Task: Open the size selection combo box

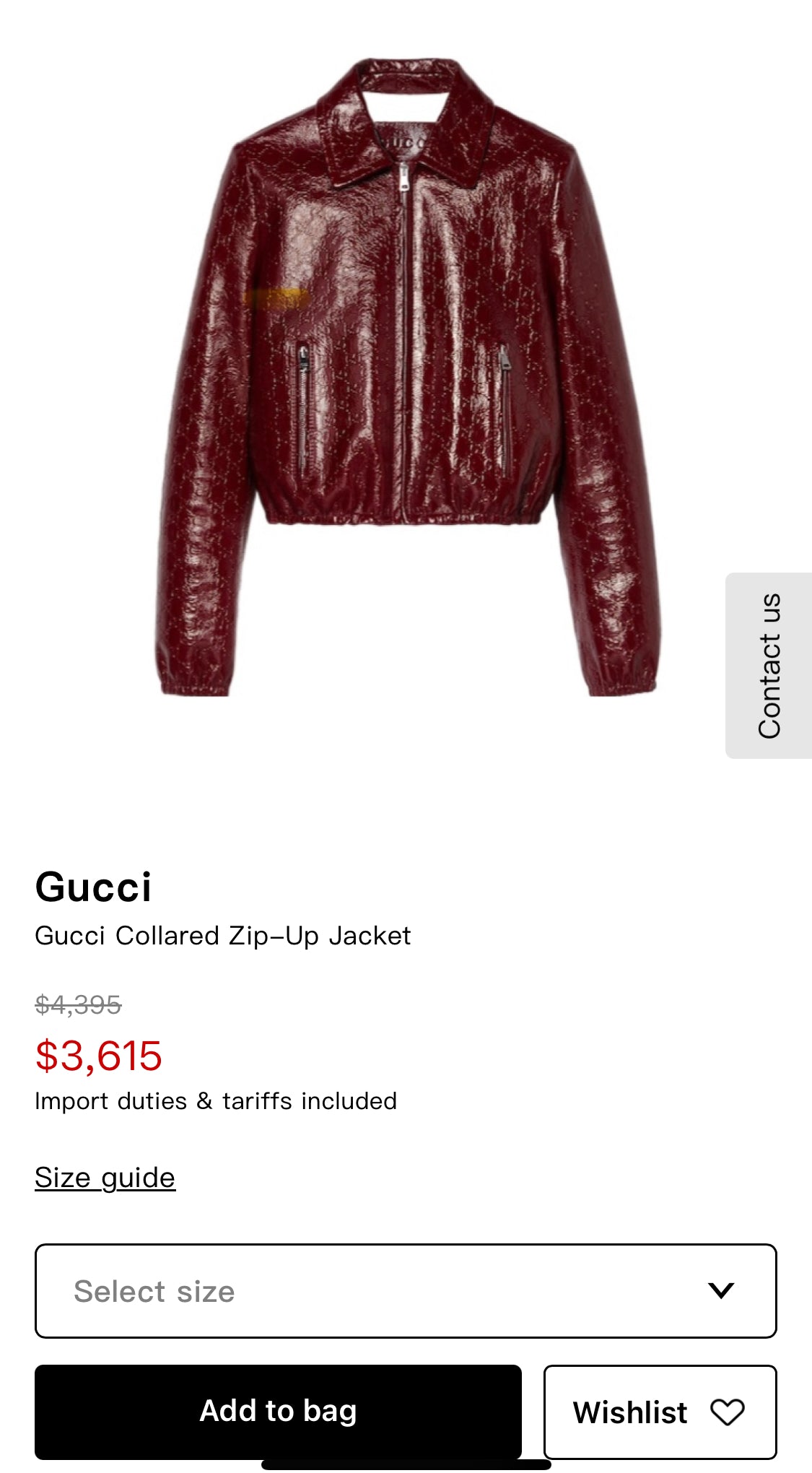Action: click(406, 1291)
